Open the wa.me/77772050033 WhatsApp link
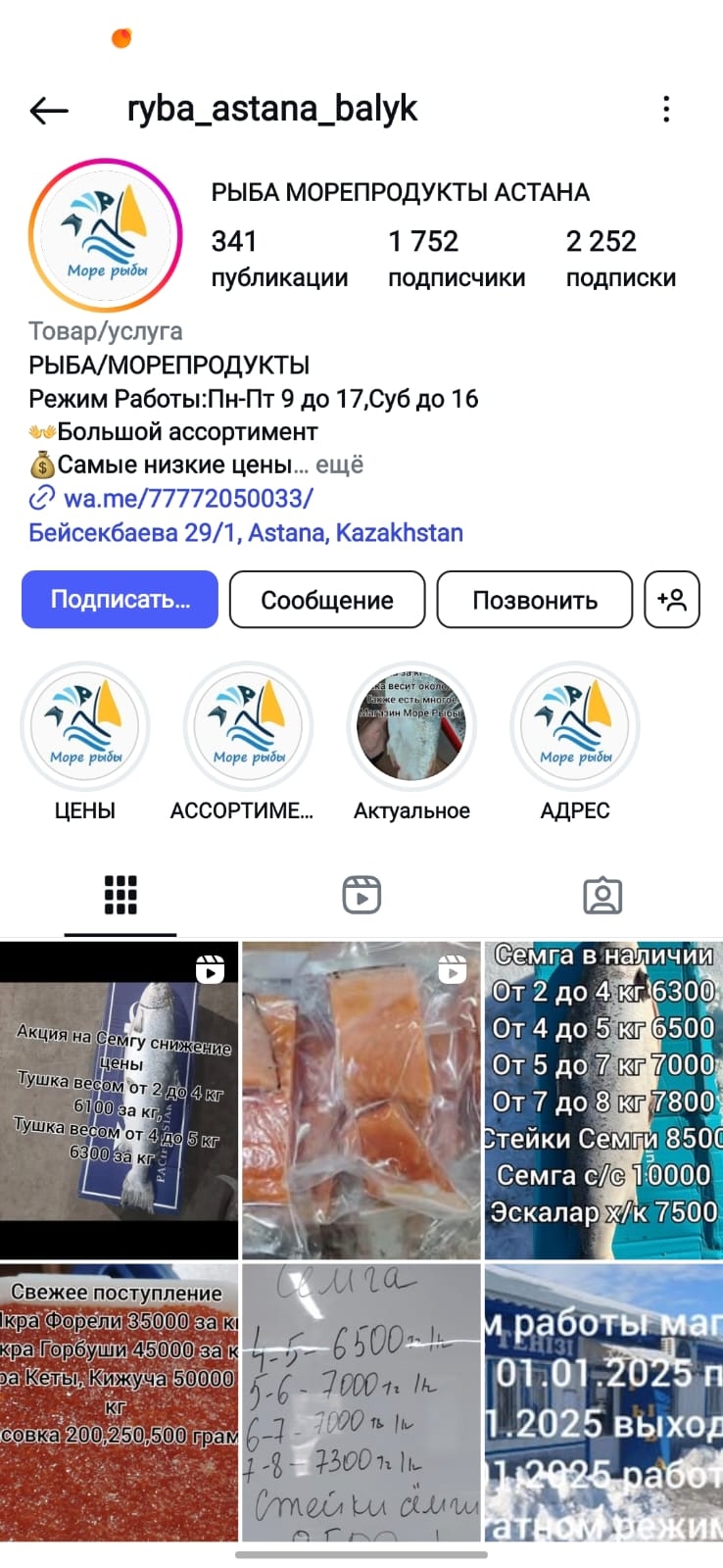Screen dimensions: 723x1568 [x=187, y=498]
